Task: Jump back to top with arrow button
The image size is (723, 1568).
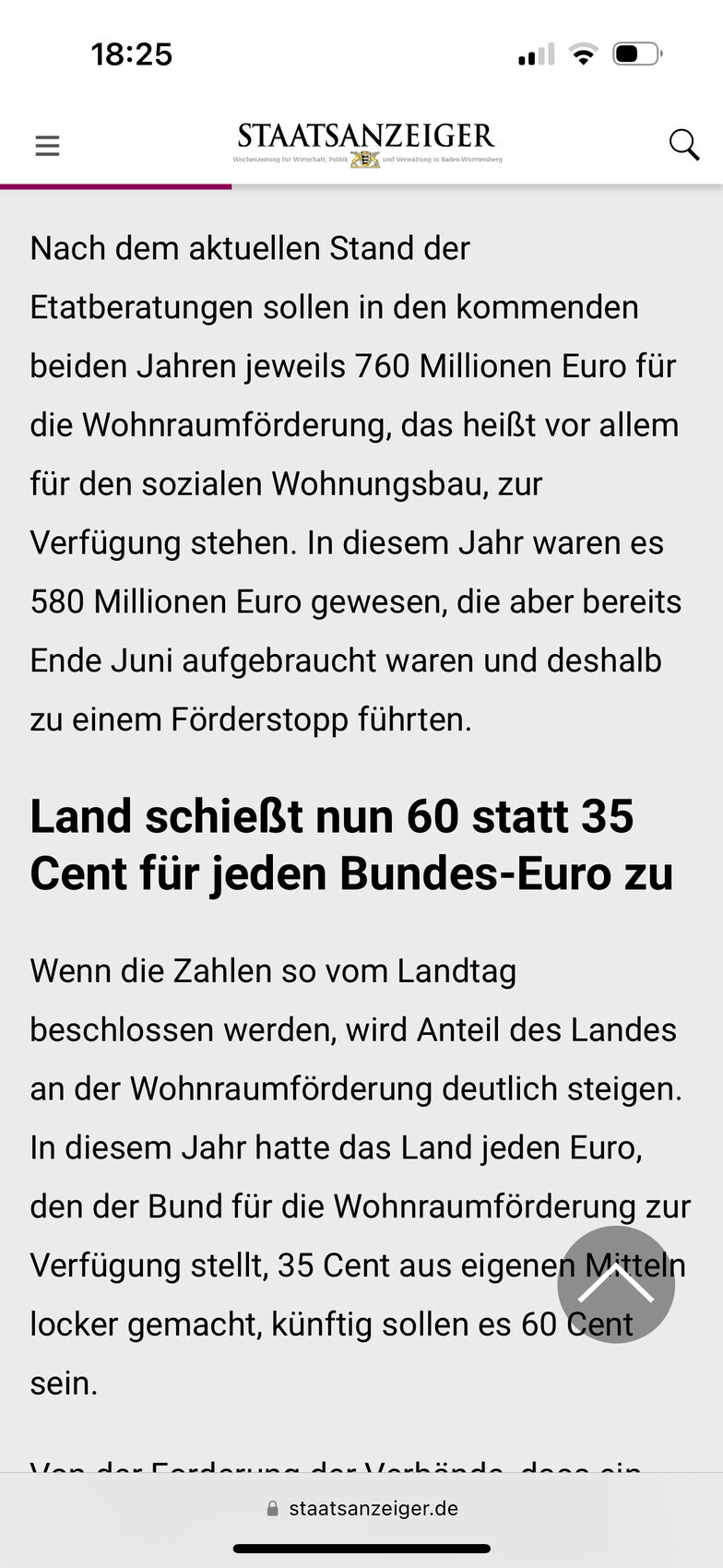Action: point(615,1284)
